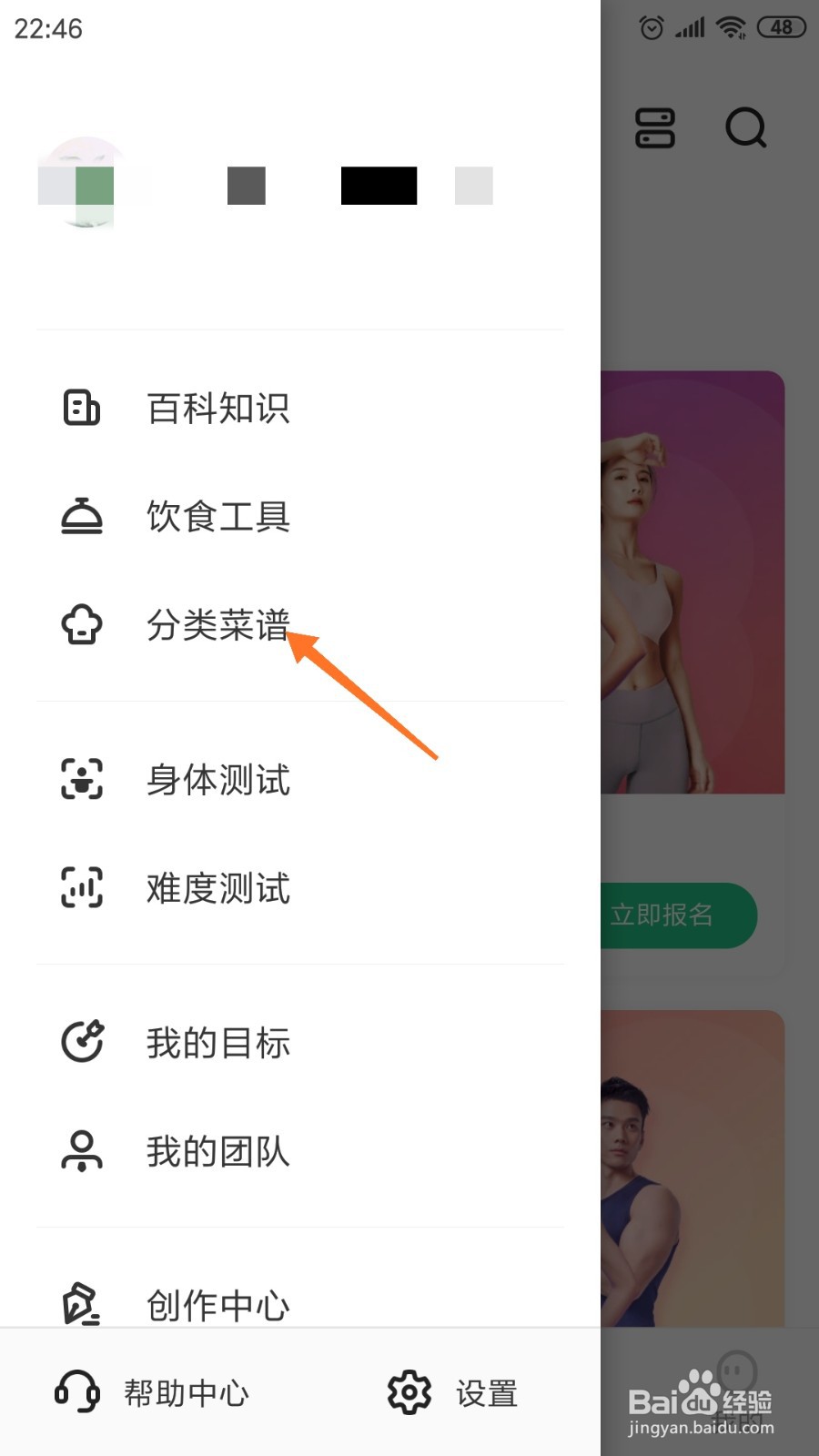Tap the book icon next to 百科知识
The height and width of the screenshot is (1456, 819).
[x=81, y=408]
